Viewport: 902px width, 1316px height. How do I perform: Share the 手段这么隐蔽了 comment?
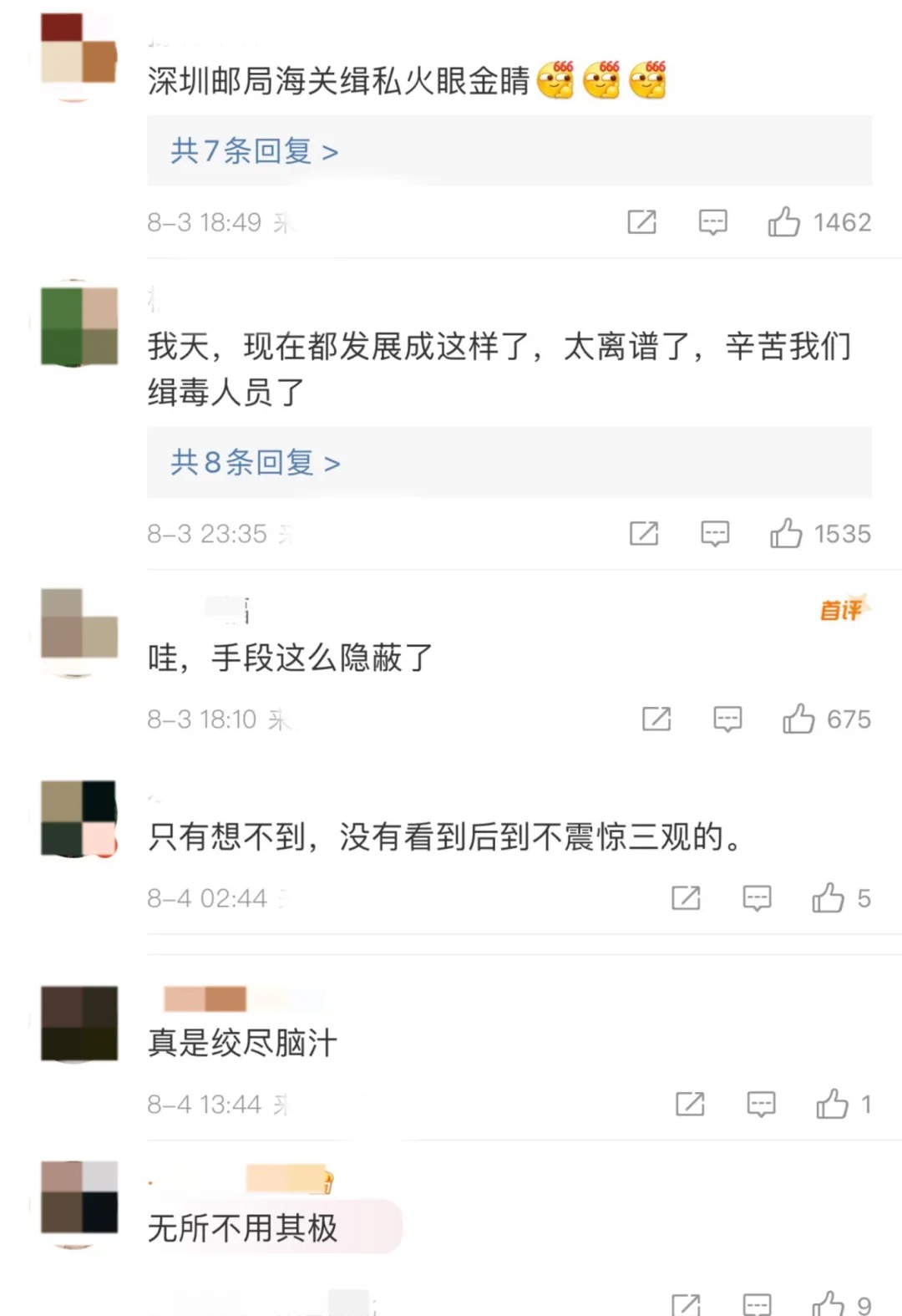click(x=656, y=719)
